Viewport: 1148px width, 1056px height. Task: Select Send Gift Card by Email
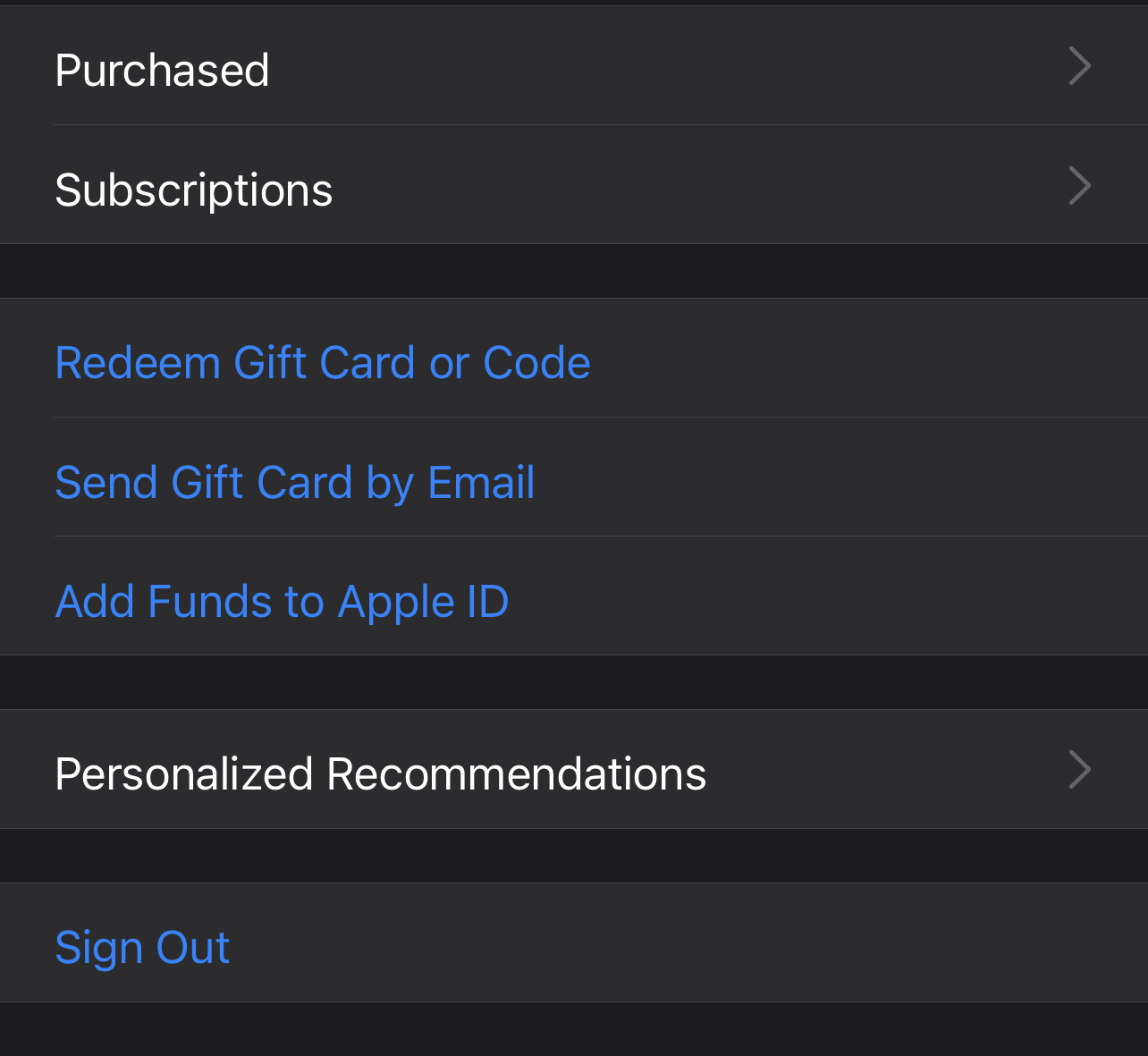coord(295,482)
